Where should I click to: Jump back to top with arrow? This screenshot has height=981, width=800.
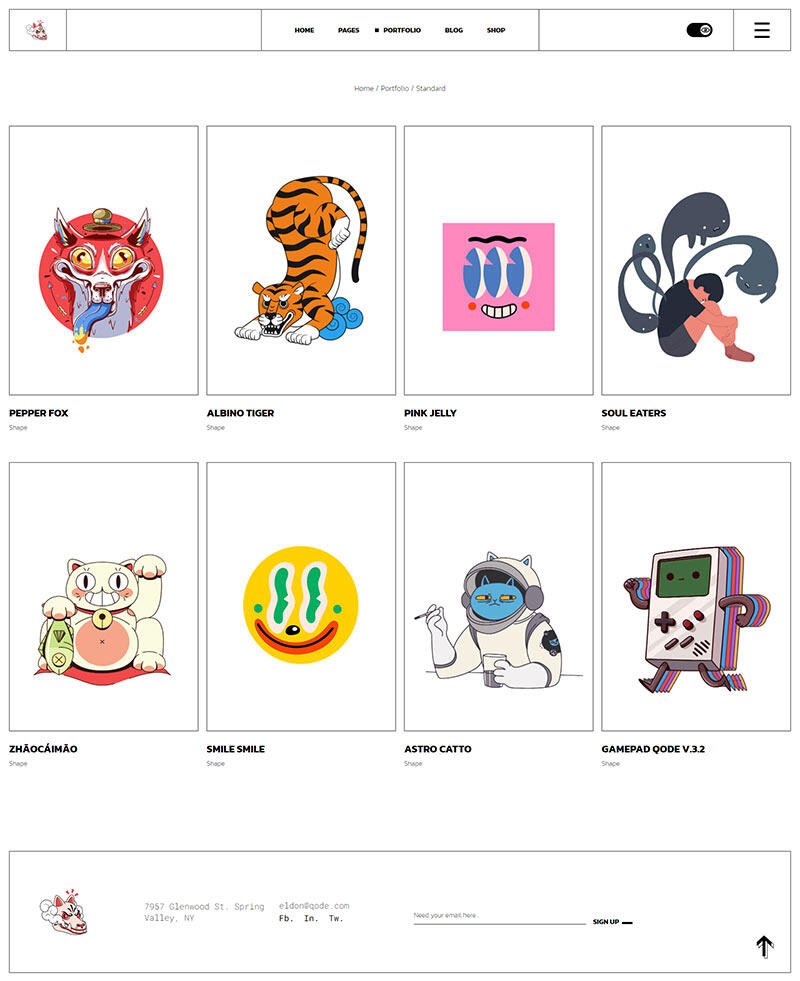pos(764,946)
